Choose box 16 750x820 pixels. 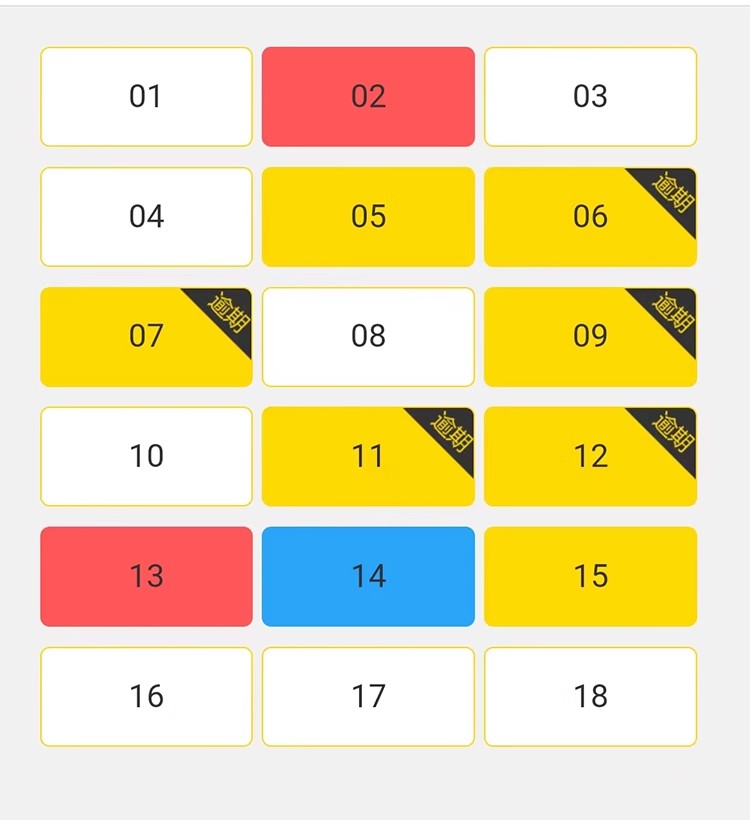click(x=146, y=697)
